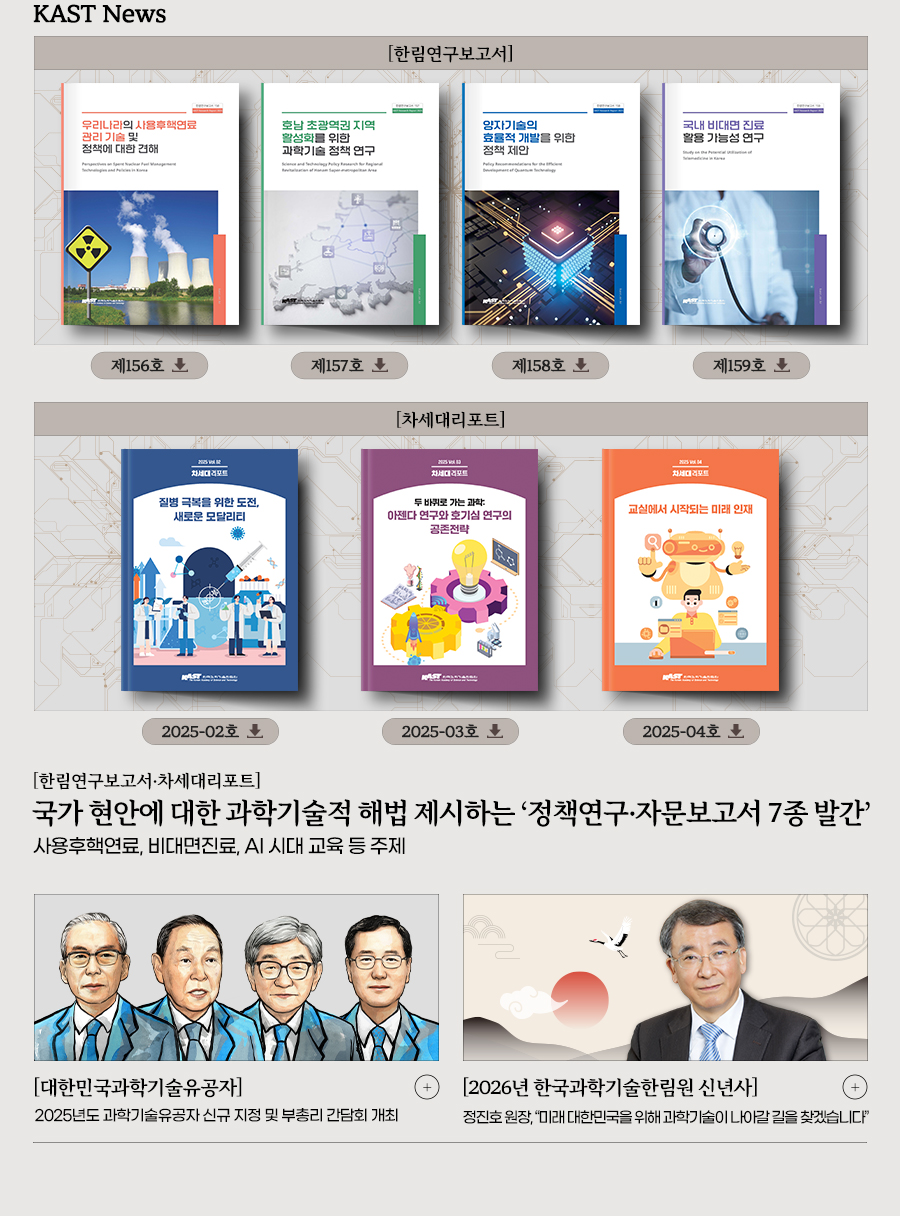Expand the 2026년 신년사 article with plus icon

[855, 1087]
